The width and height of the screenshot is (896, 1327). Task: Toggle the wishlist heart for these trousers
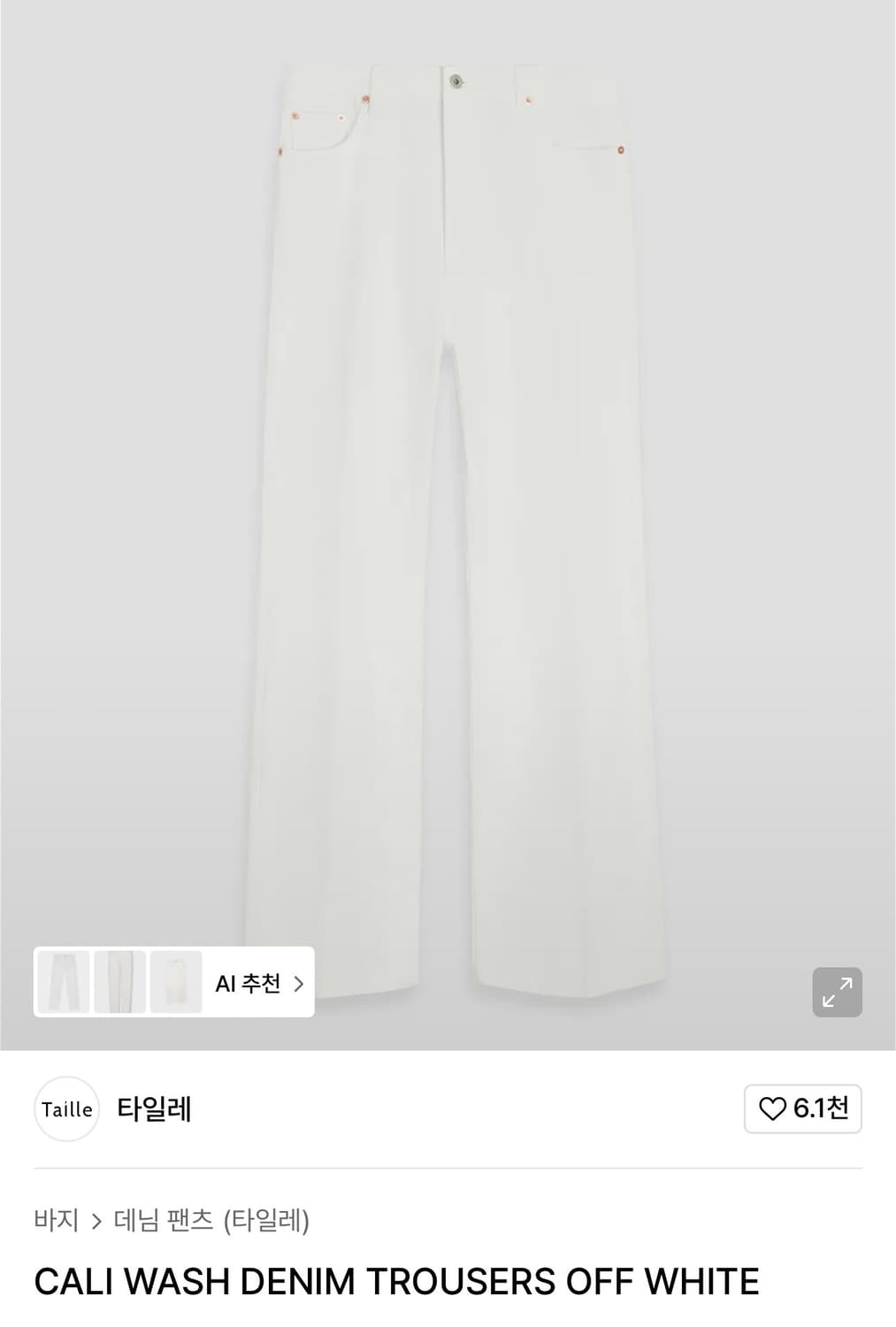coord(775,1108)
